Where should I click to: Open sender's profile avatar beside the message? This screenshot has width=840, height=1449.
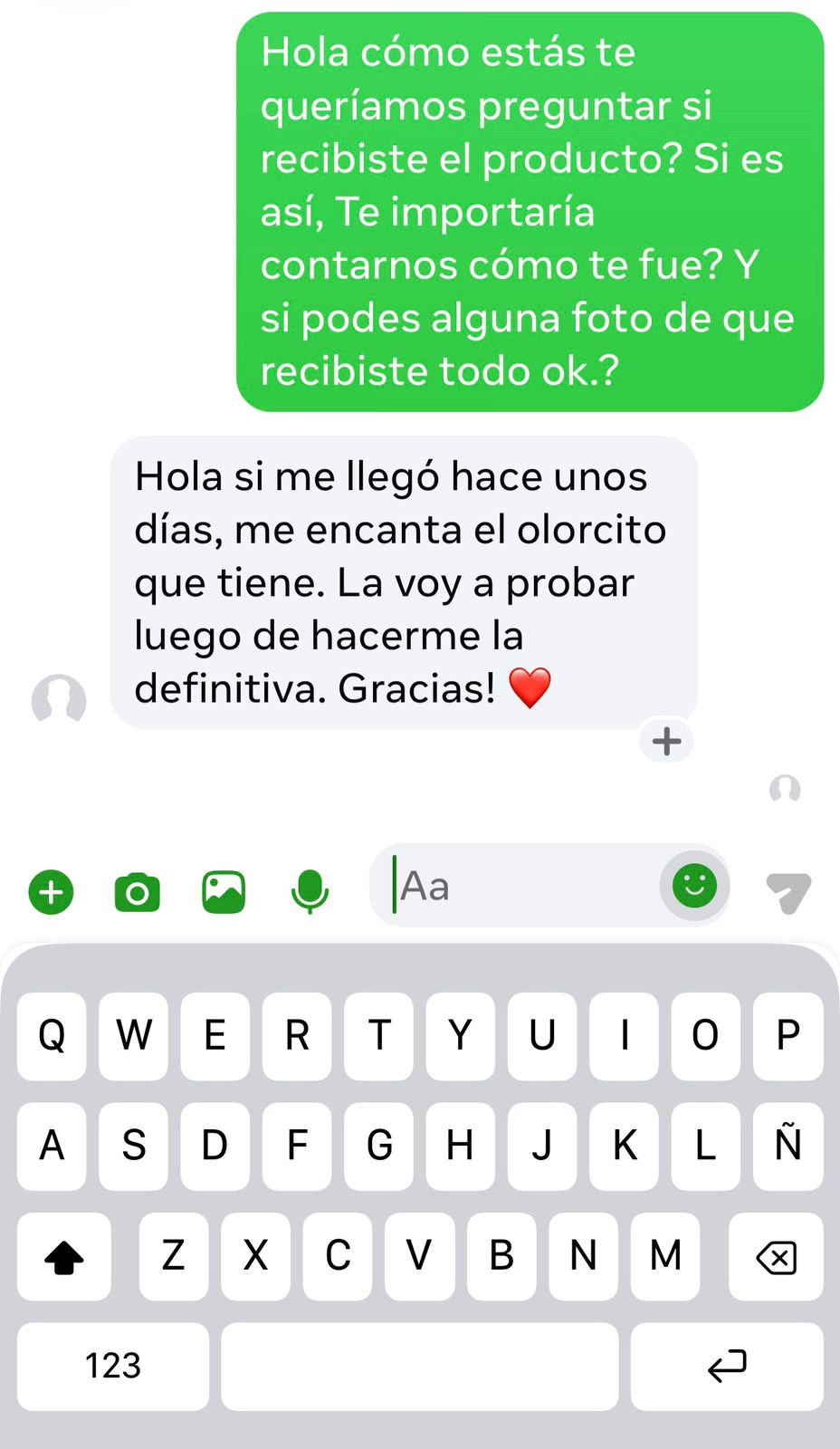(x=59, y=700)
